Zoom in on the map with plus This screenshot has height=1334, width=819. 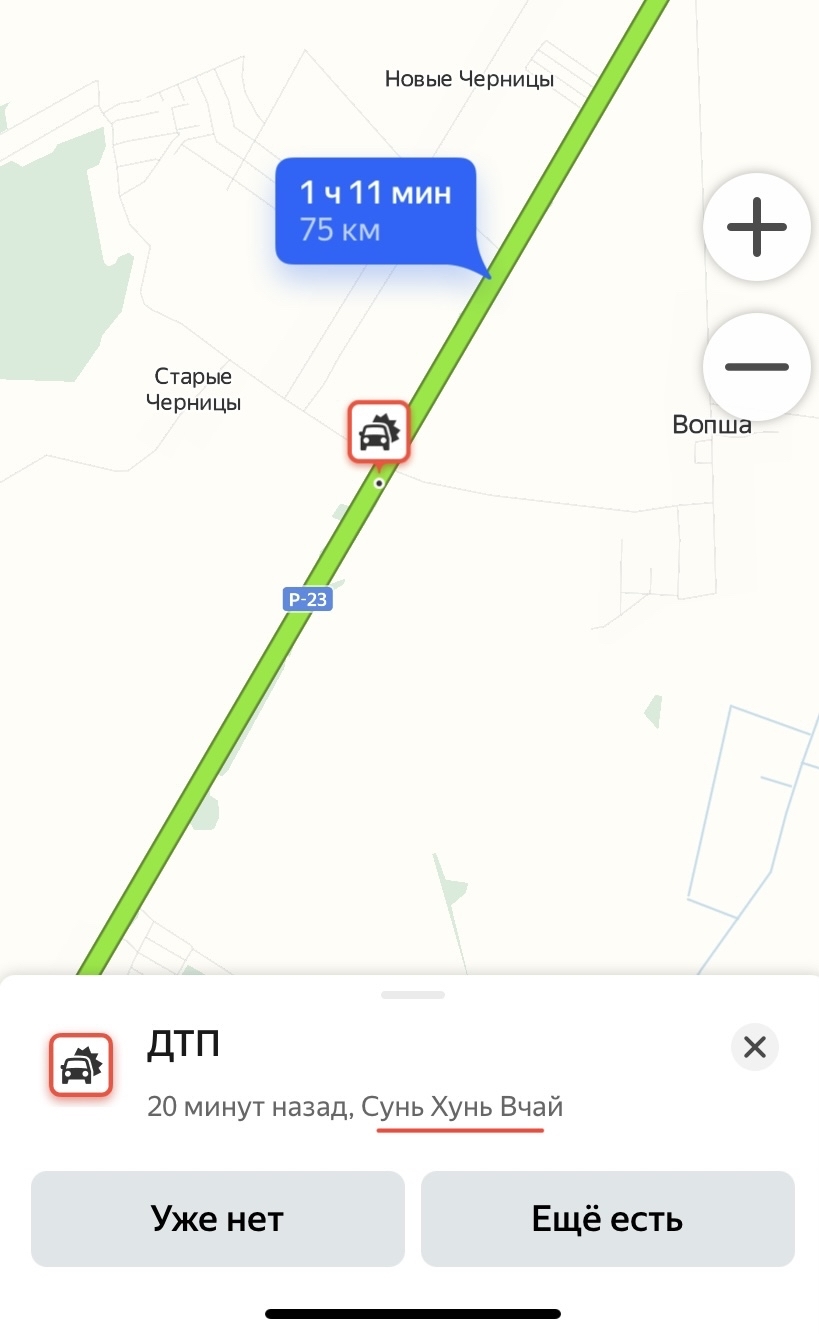coord(757,227)
